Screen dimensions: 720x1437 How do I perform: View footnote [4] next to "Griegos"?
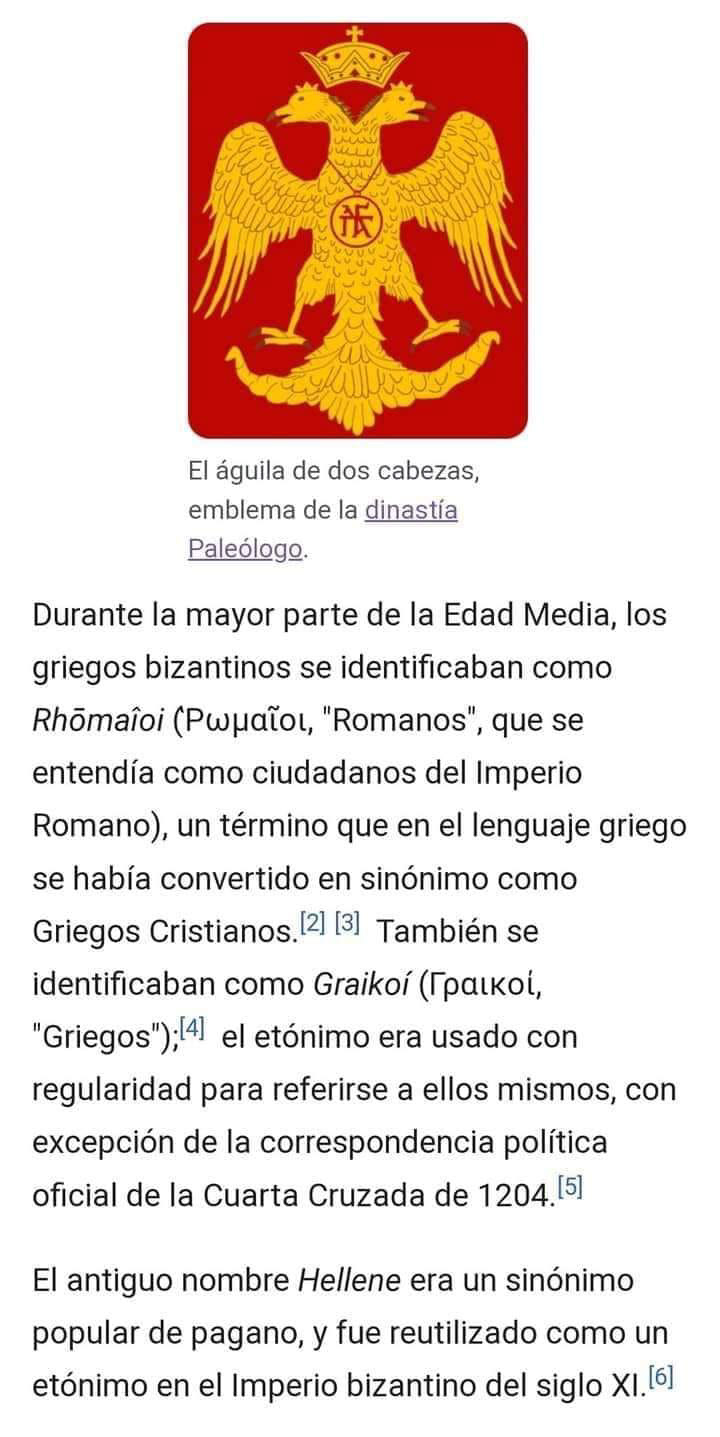coord(193,1029)
